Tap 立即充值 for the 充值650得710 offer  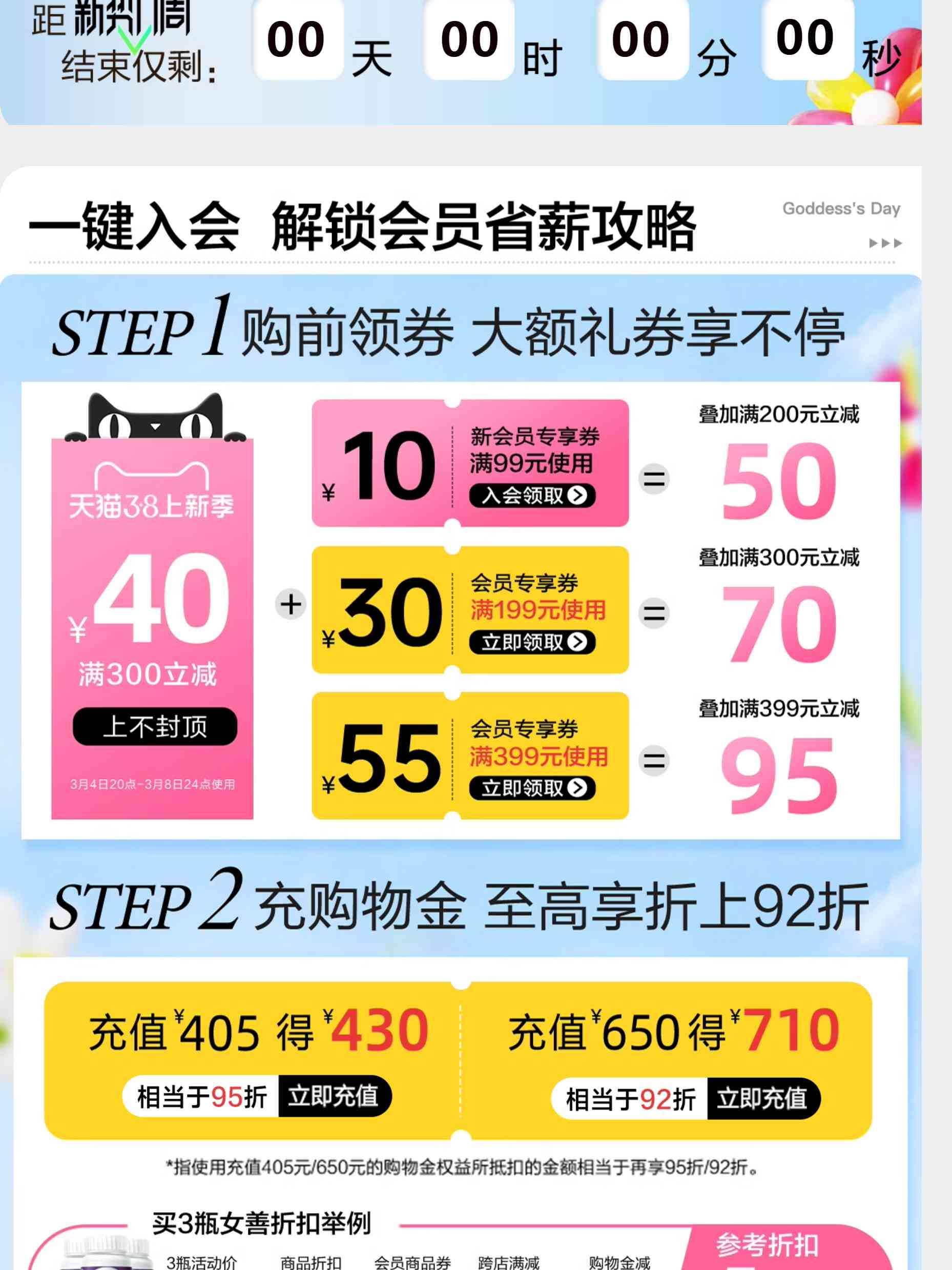pos(762,1098)
